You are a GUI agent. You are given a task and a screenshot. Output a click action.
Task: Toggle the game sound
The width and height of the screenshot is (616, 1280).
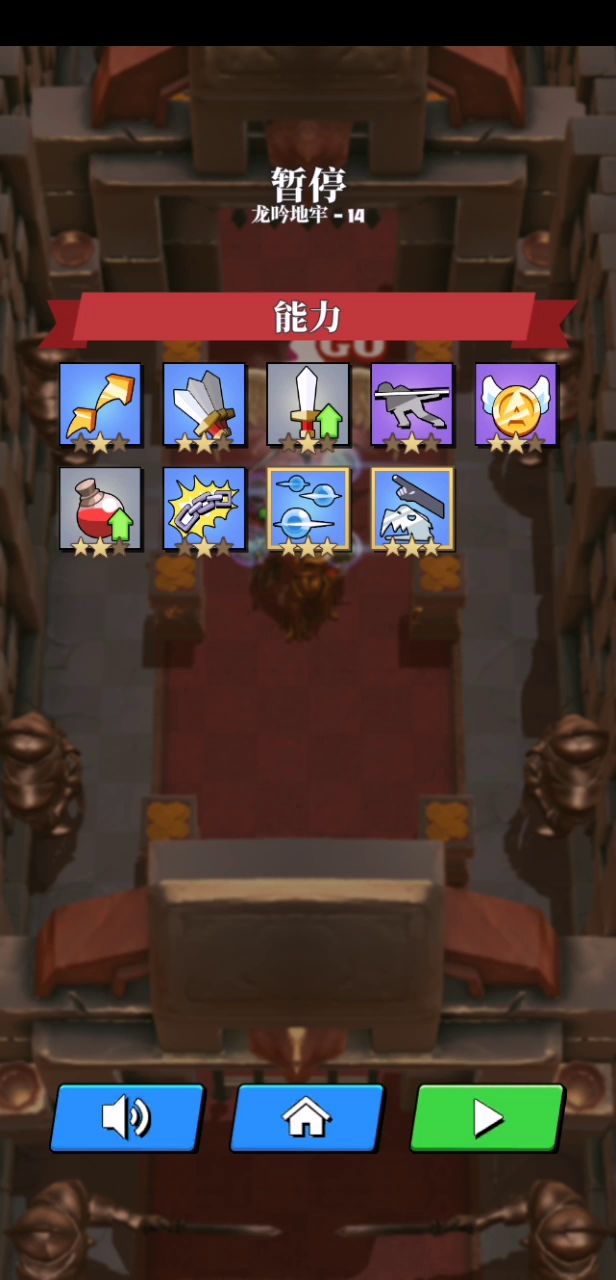pos(127,1118)
